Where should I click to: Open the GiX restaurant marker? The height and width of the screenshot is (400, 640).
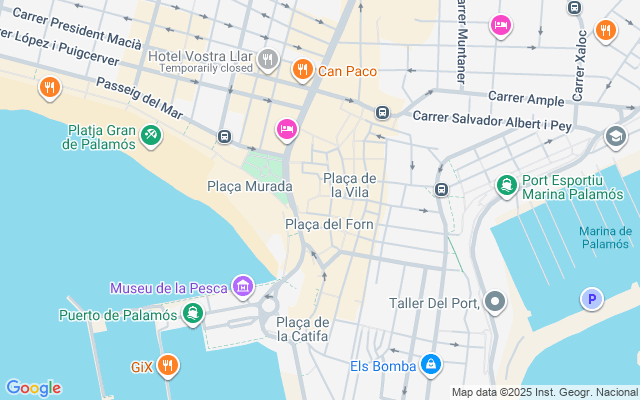(x=168, y=366)
